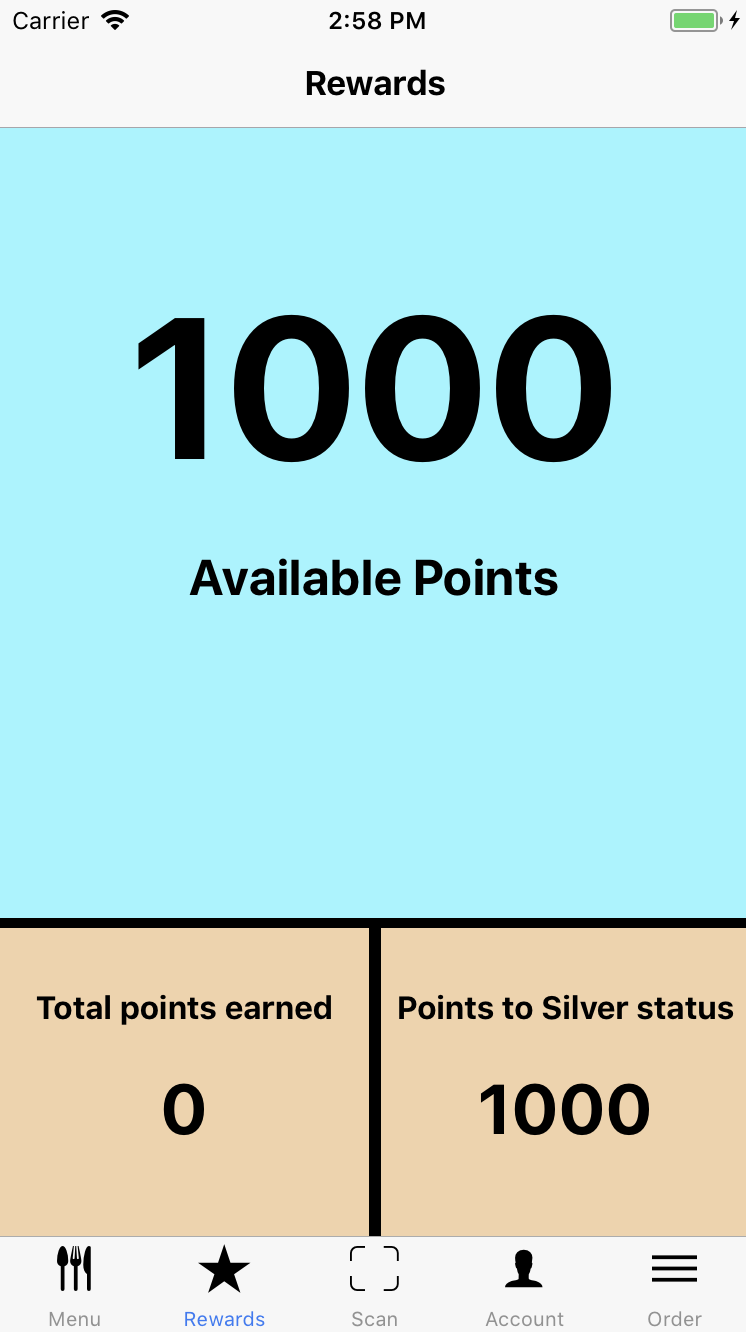Tap the 2:58 PM clock display

(x=377, y=20)
